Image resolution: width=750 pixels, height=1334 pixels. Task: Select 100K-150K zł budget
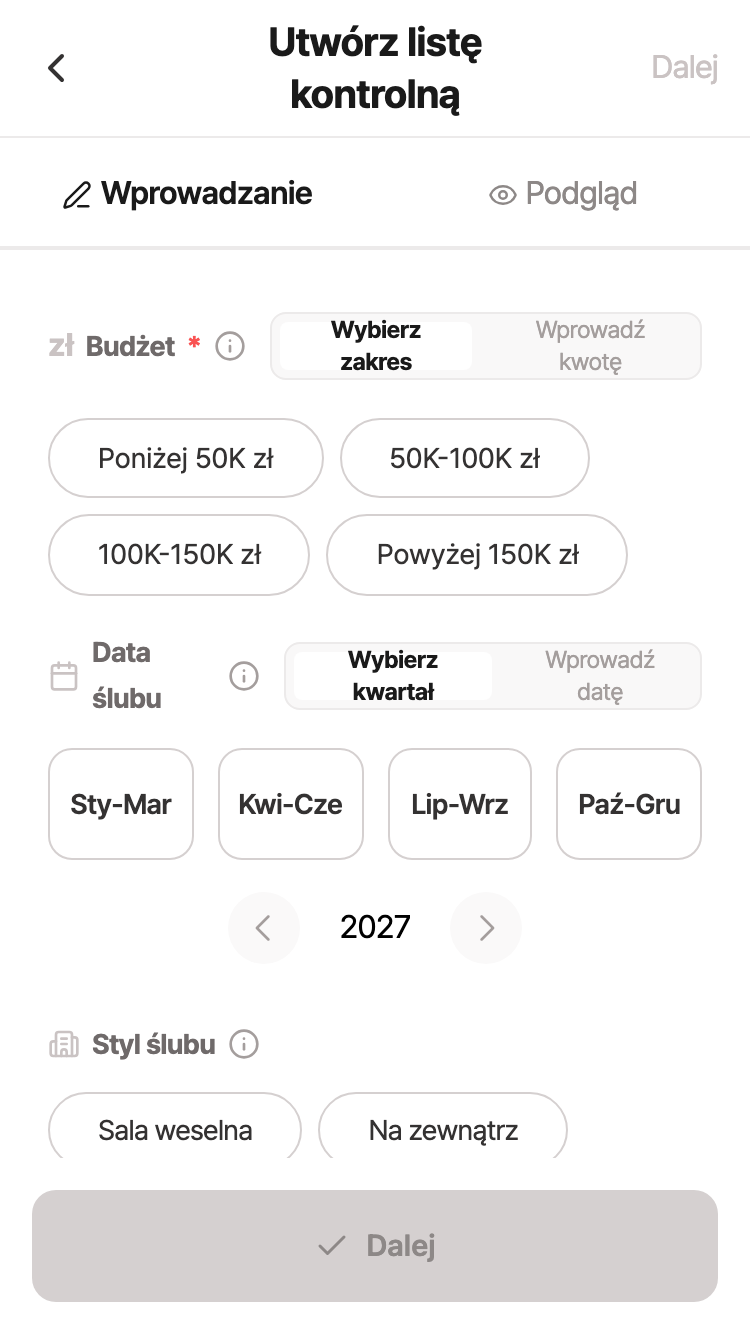[x=179, y=555]
